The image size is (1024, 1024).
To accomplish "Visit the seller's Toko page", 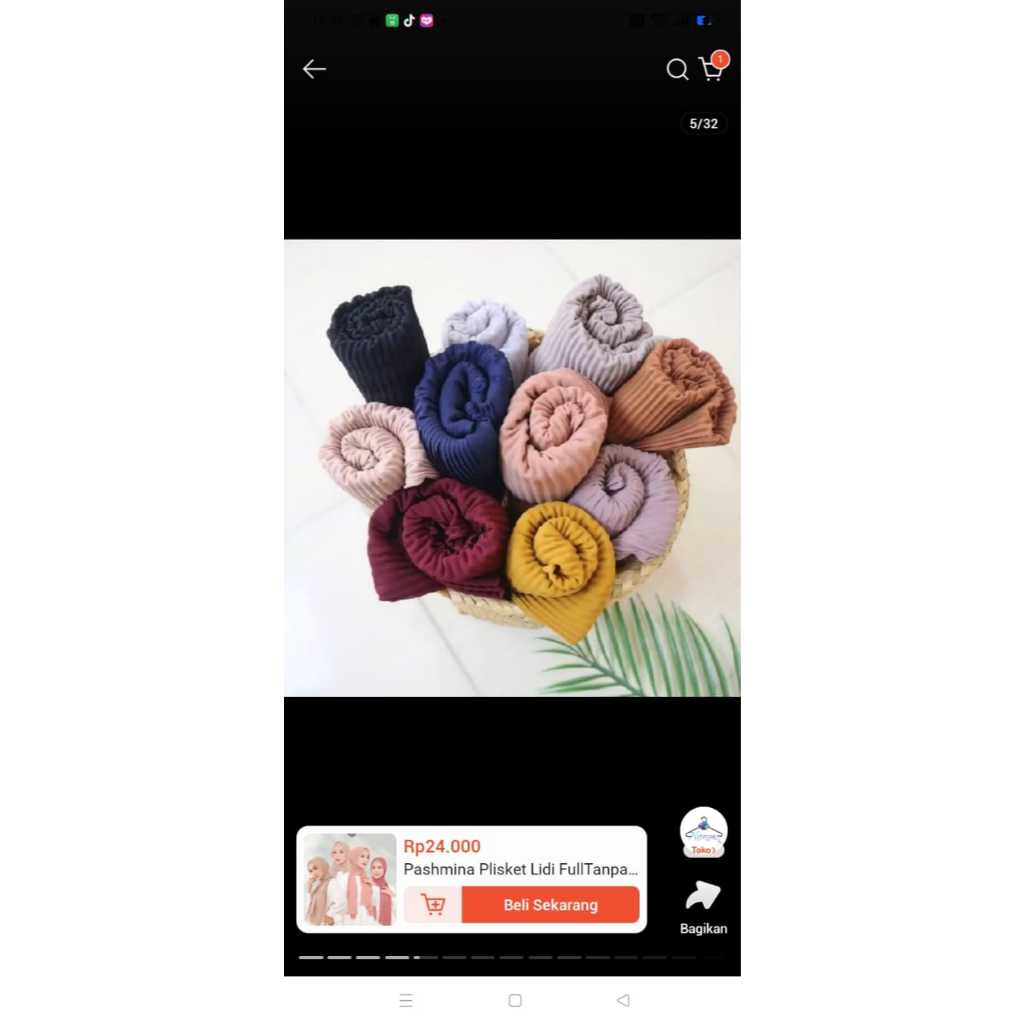I will 703,833.
